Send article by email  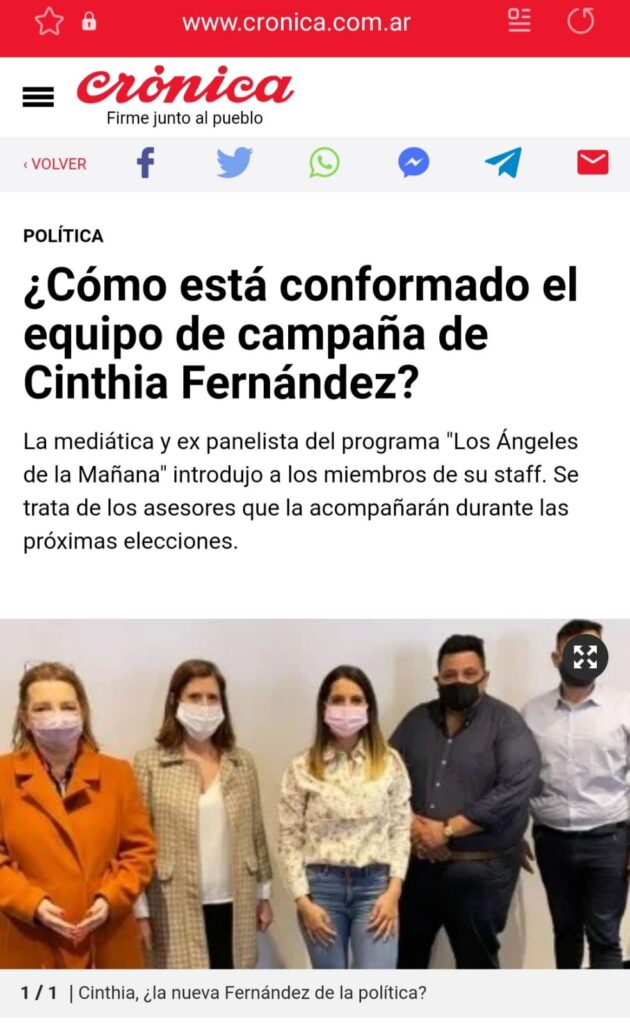tap(592, 163)
